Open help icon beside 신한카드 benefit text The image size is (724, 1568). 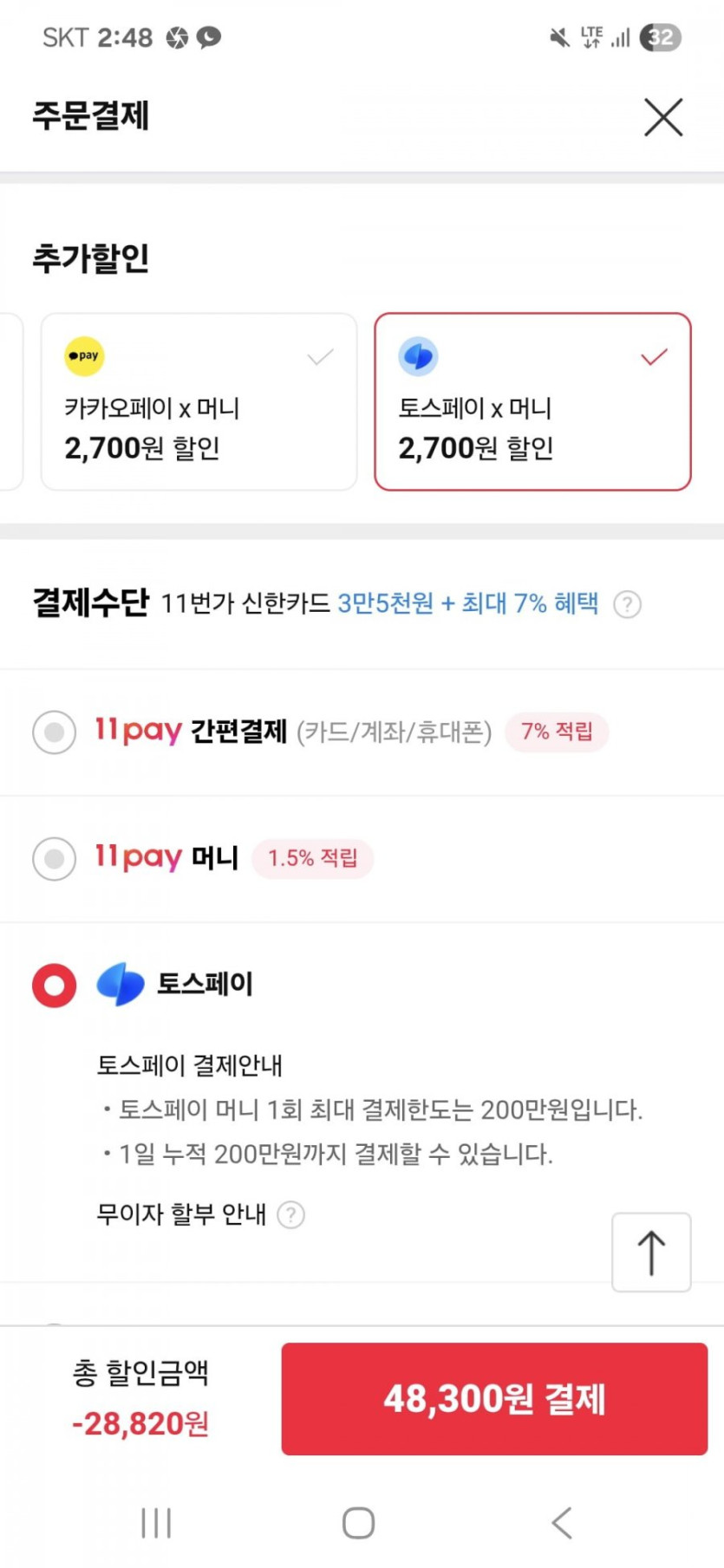627,604
